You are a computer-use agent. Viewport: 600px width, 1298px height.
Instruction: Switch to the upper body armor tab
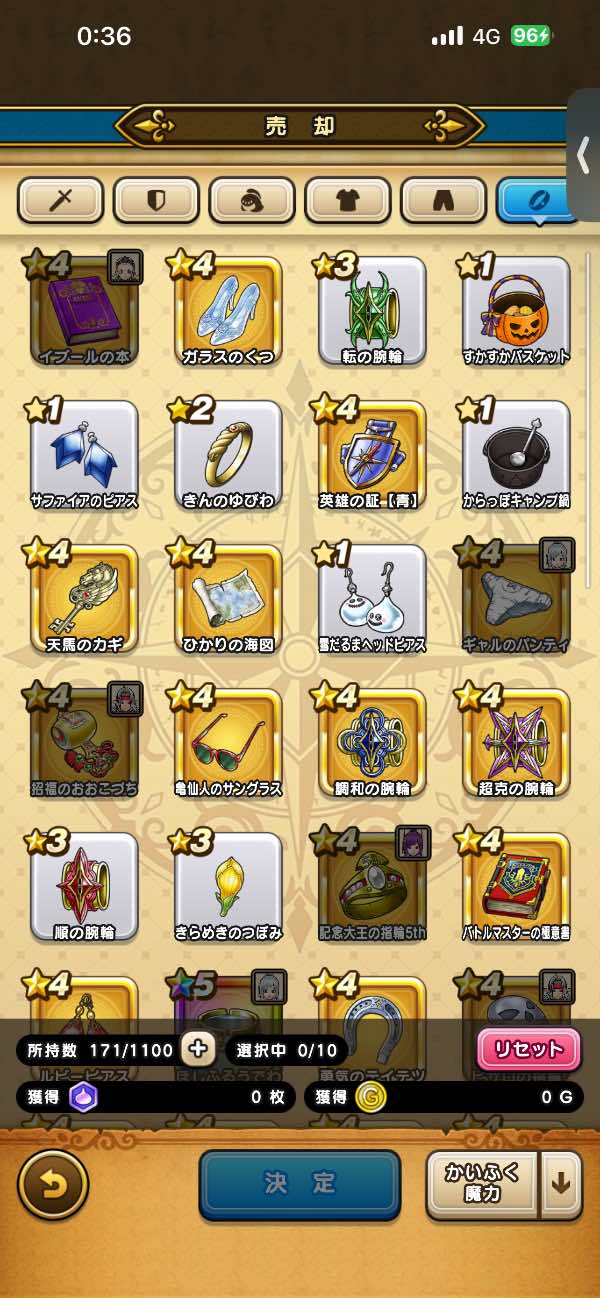click(x=348, y=201)
